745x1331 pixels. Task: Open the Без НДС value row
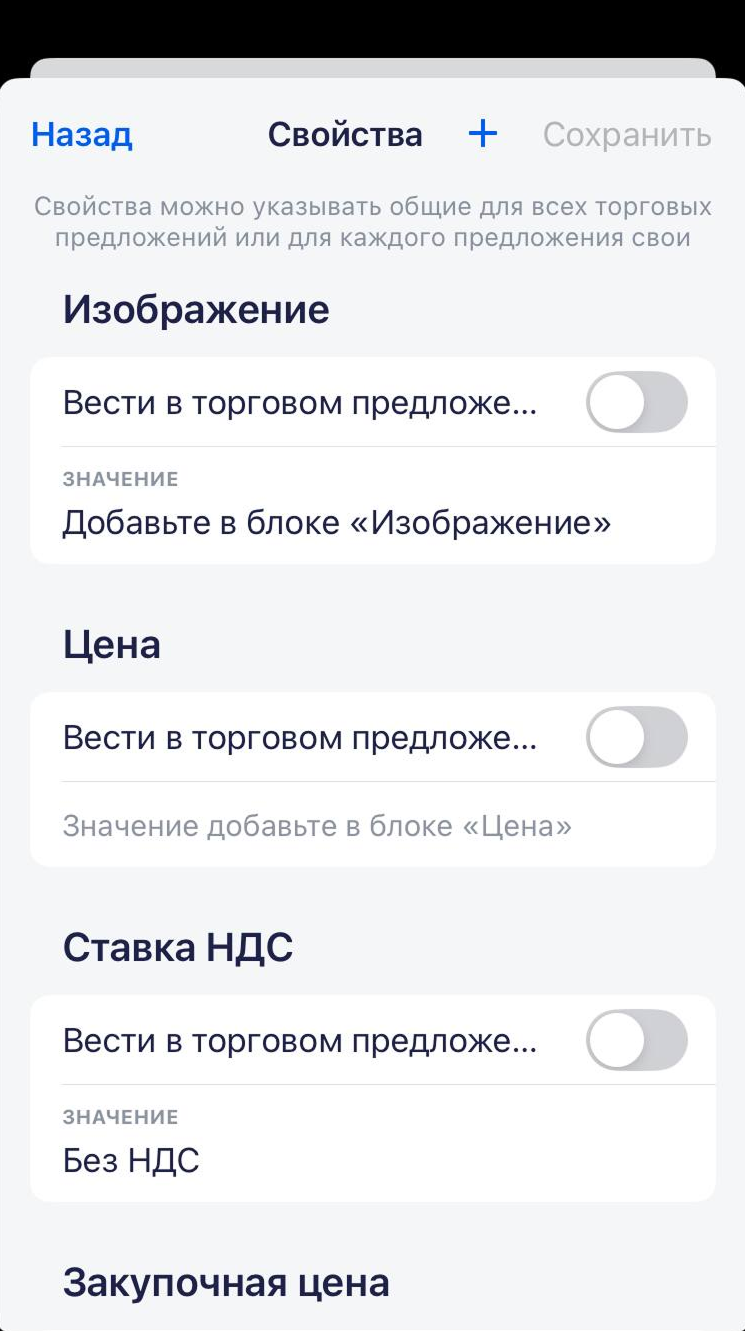click(x=372, y=1145)
